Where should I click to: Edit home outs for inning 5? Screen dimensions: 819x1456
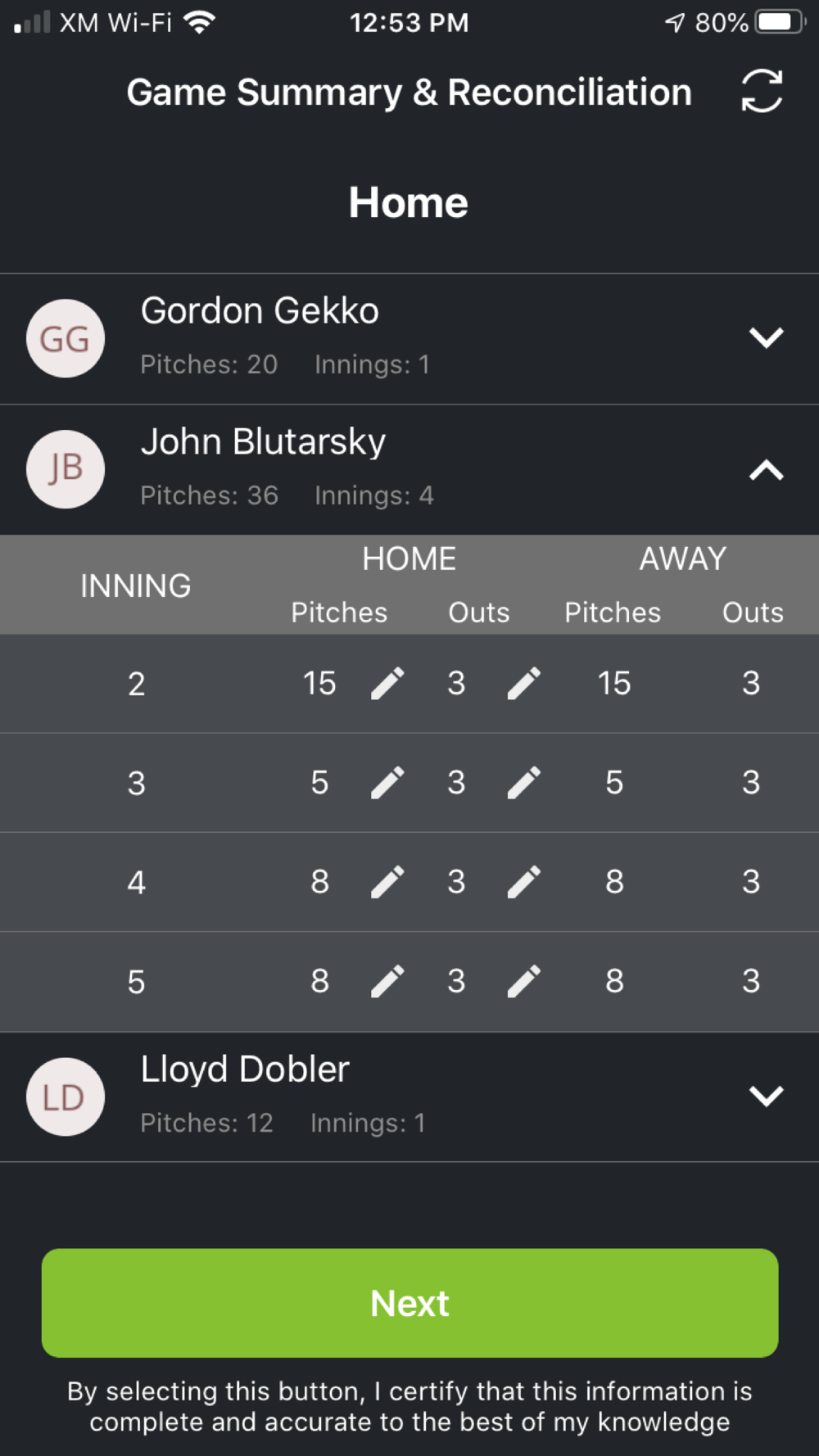(x=524, y=981)
